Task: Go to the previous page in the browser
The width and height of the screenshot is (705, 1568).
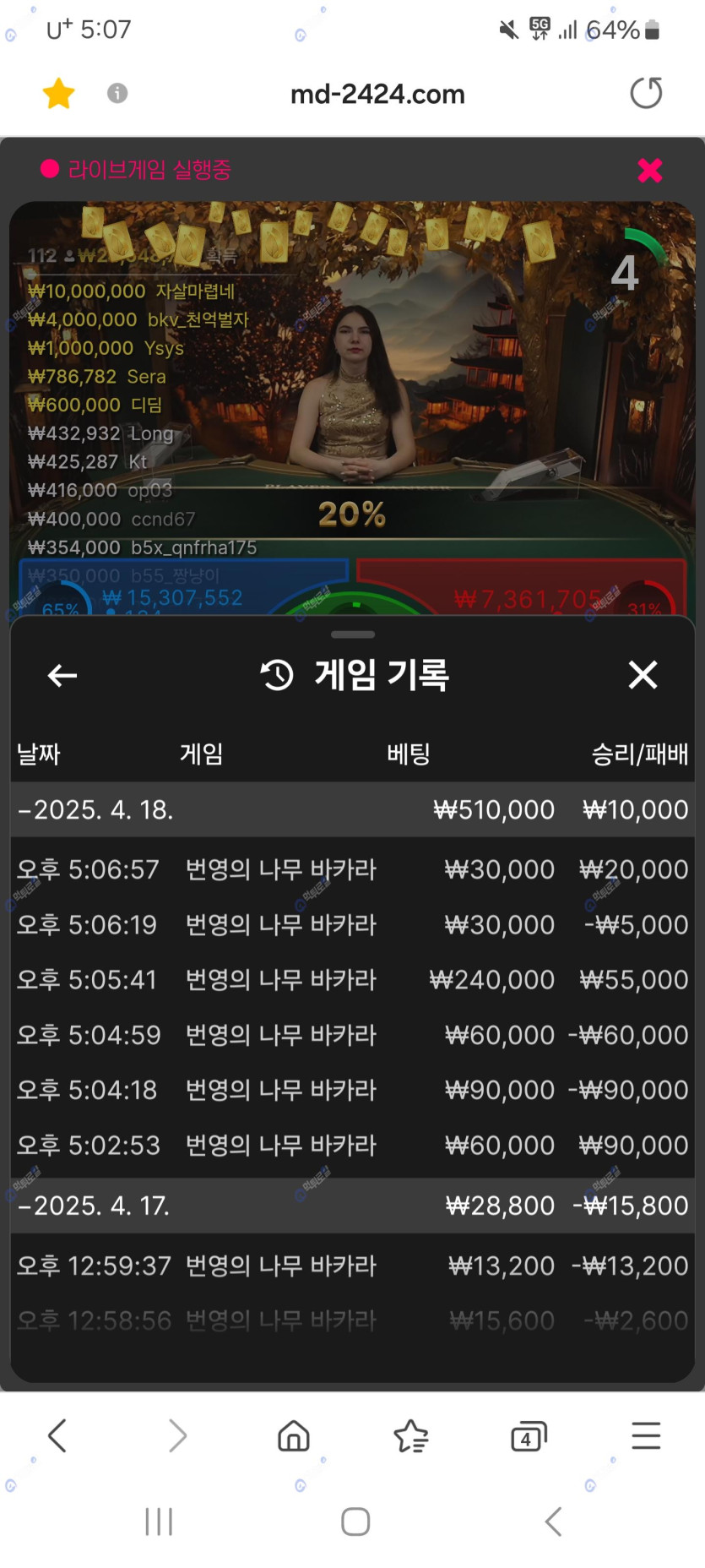Action: coord(57,1435)
